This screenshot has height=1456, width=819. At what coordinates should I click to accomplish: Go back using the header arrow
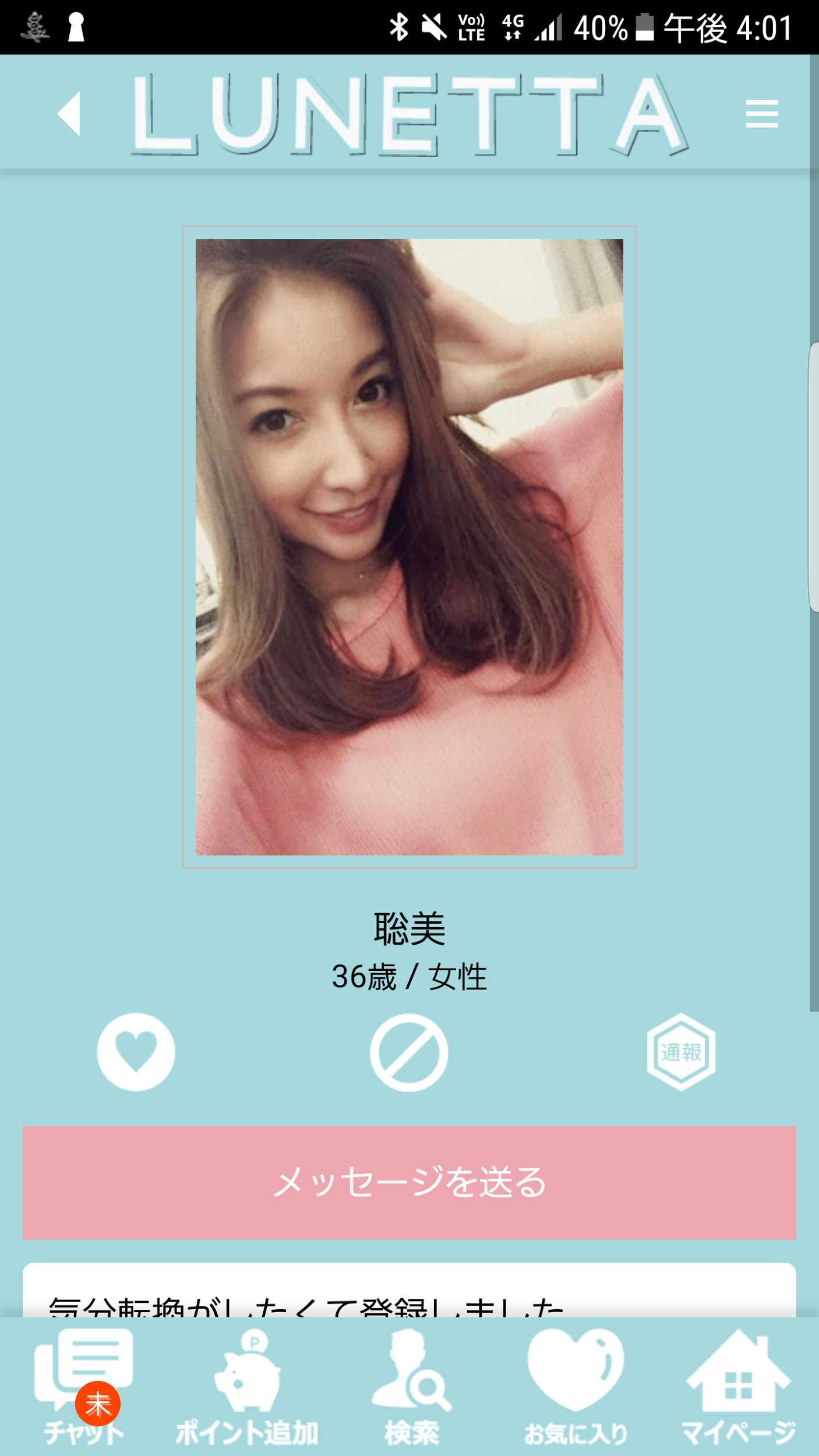pyautogui.click(x=69, y=114)
